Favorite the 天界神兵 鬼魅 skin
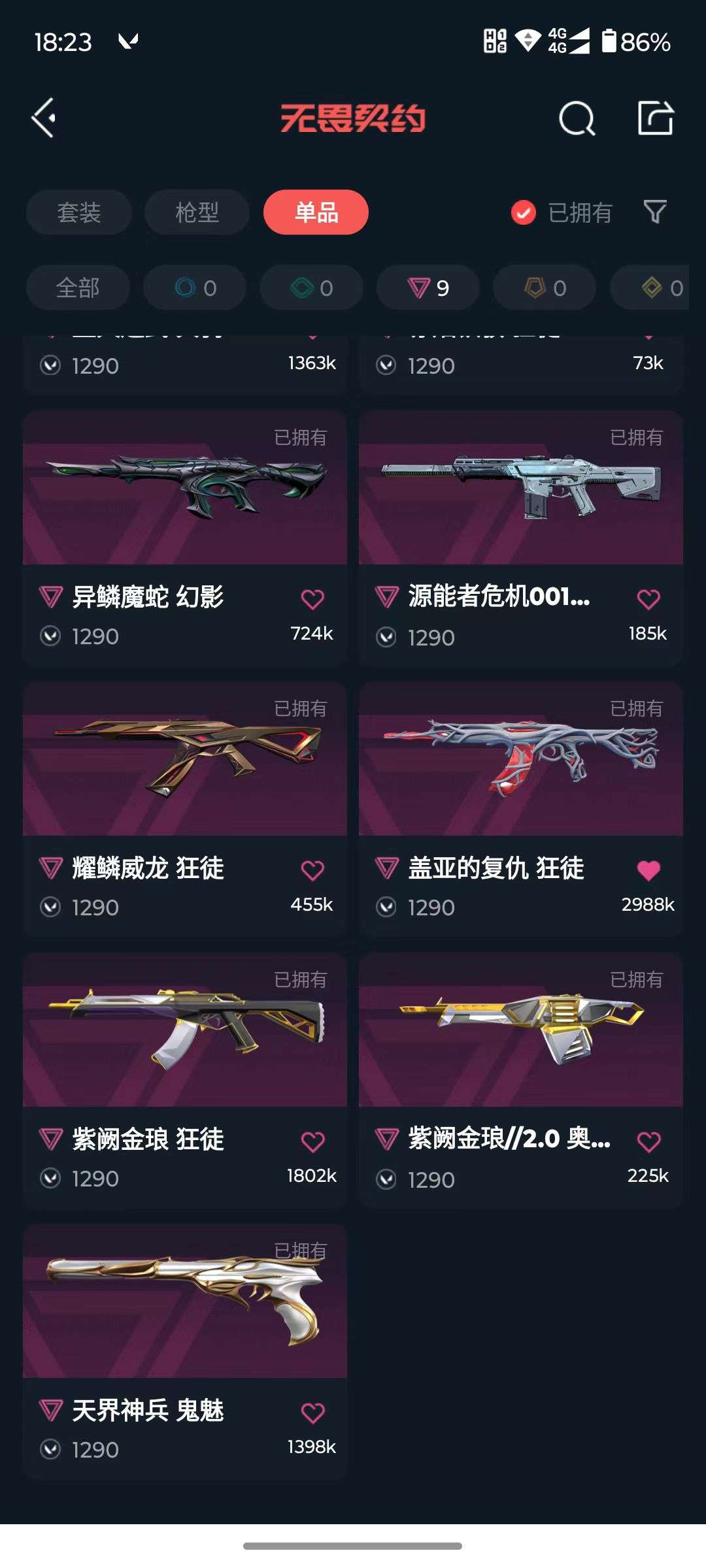This screenshot has width=706, height=1568. pyautogui.click(x=314, y=1411)
